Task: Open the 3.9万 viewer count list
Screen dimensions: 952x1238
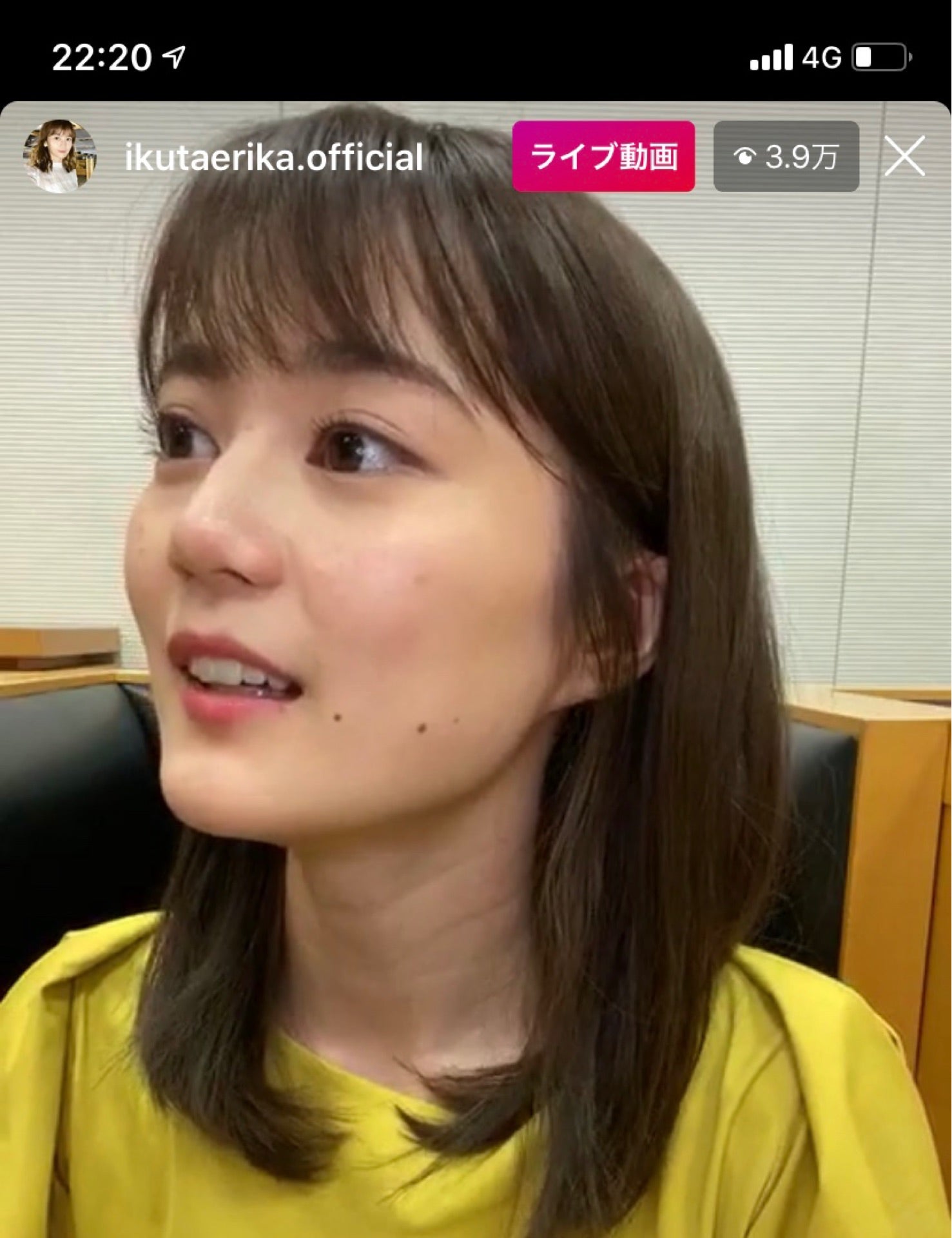Action: point(786,157)
